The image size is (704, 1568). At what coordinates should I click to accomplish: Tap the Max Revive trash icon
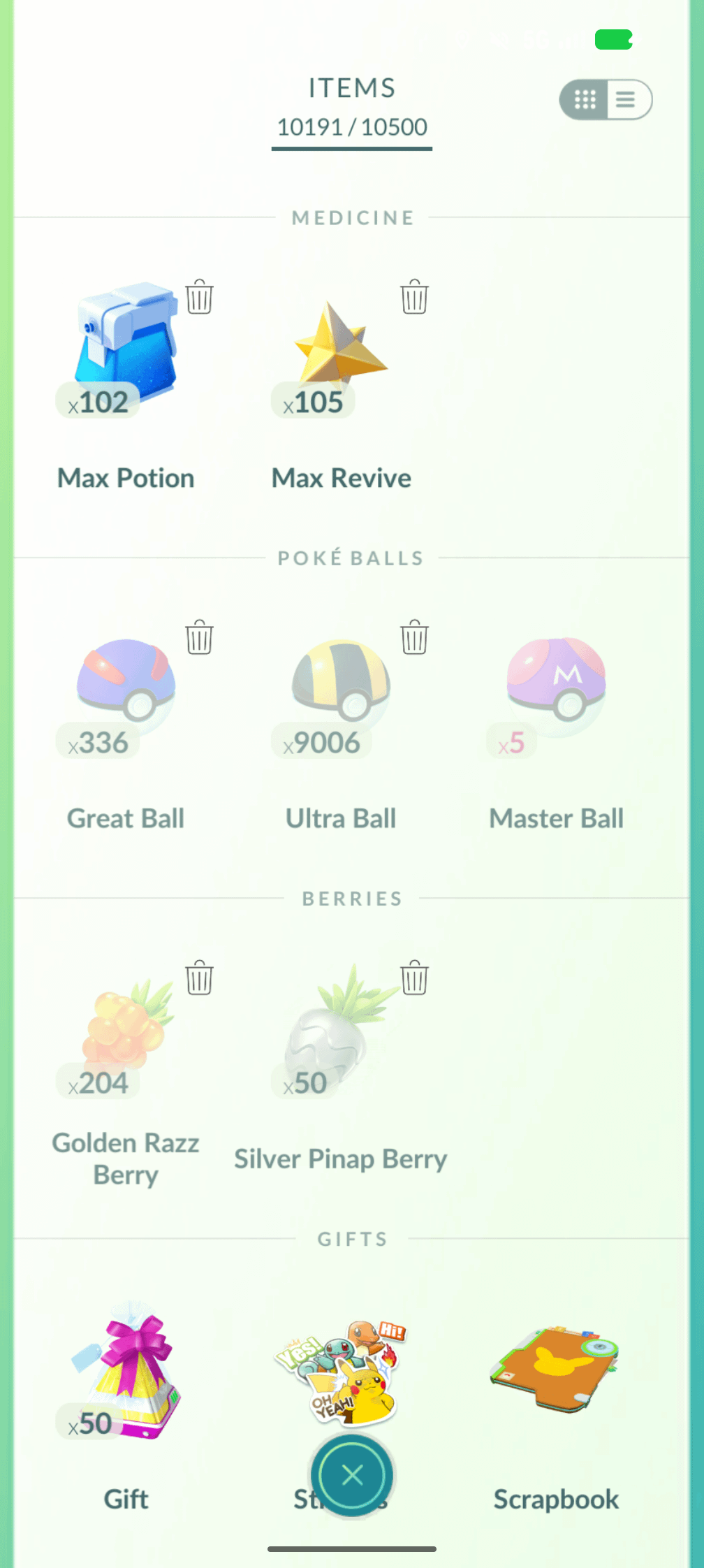coord(414,297)
